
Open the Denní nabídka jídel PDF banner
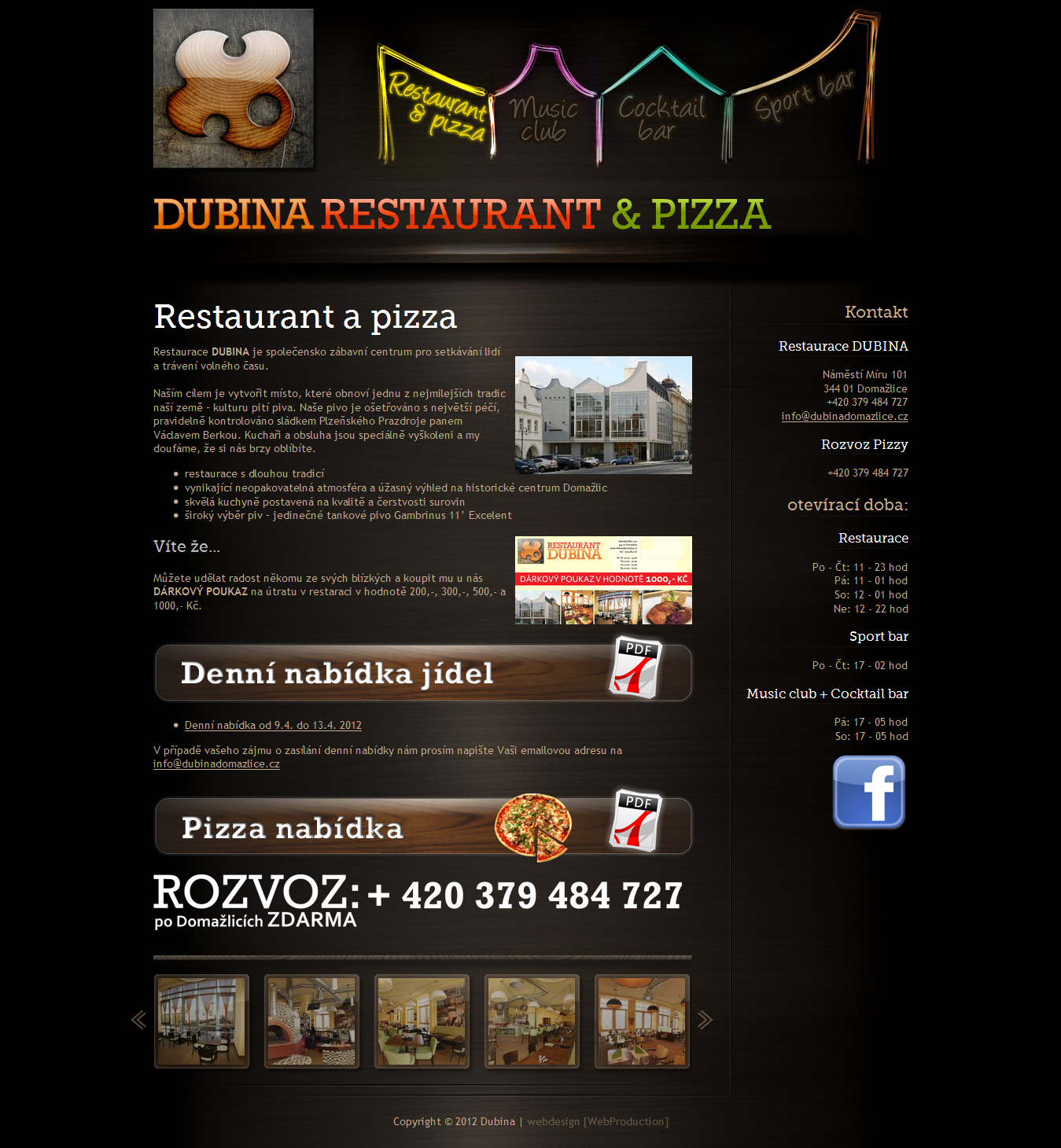click(423, 672)
